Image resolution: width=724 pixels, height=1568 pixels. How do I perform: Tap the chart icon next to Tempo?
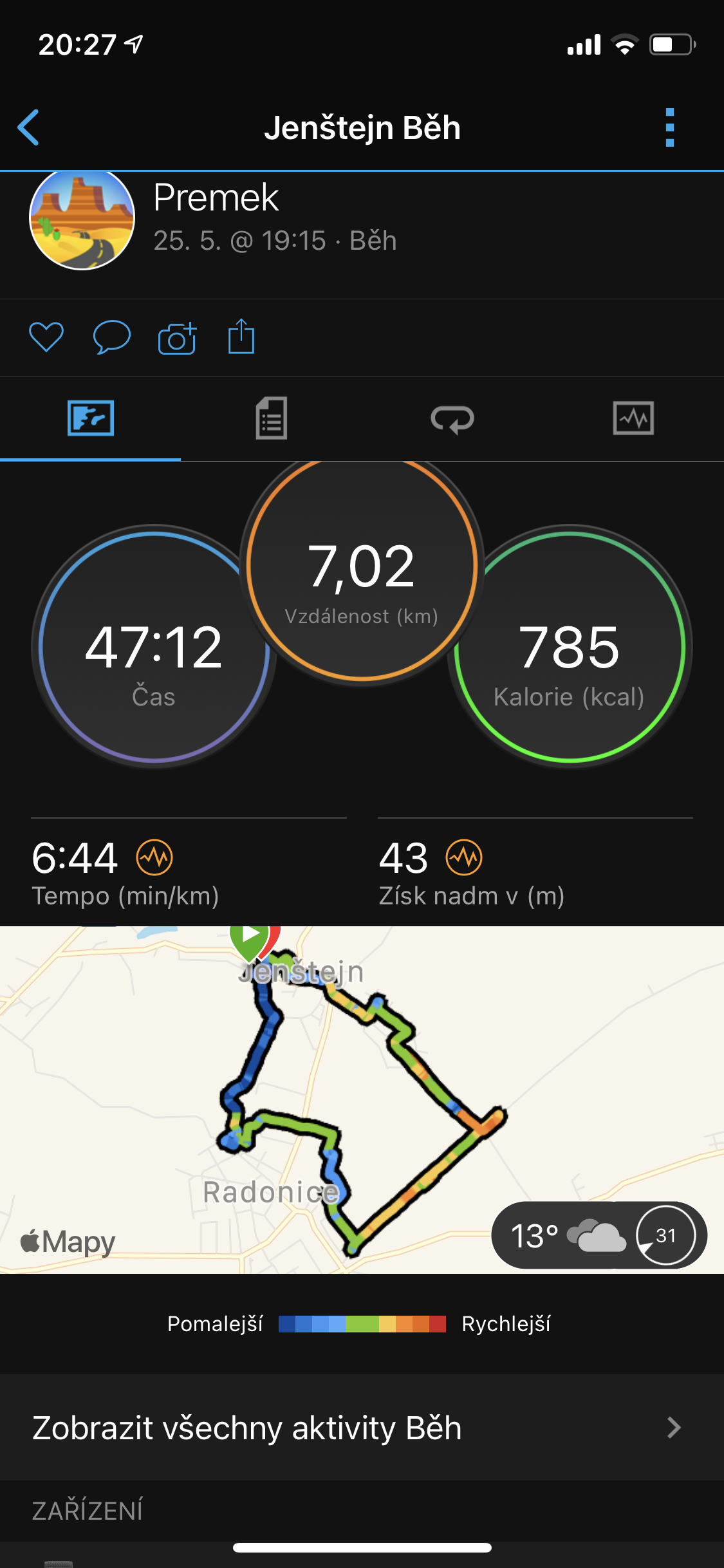(154, 857)
